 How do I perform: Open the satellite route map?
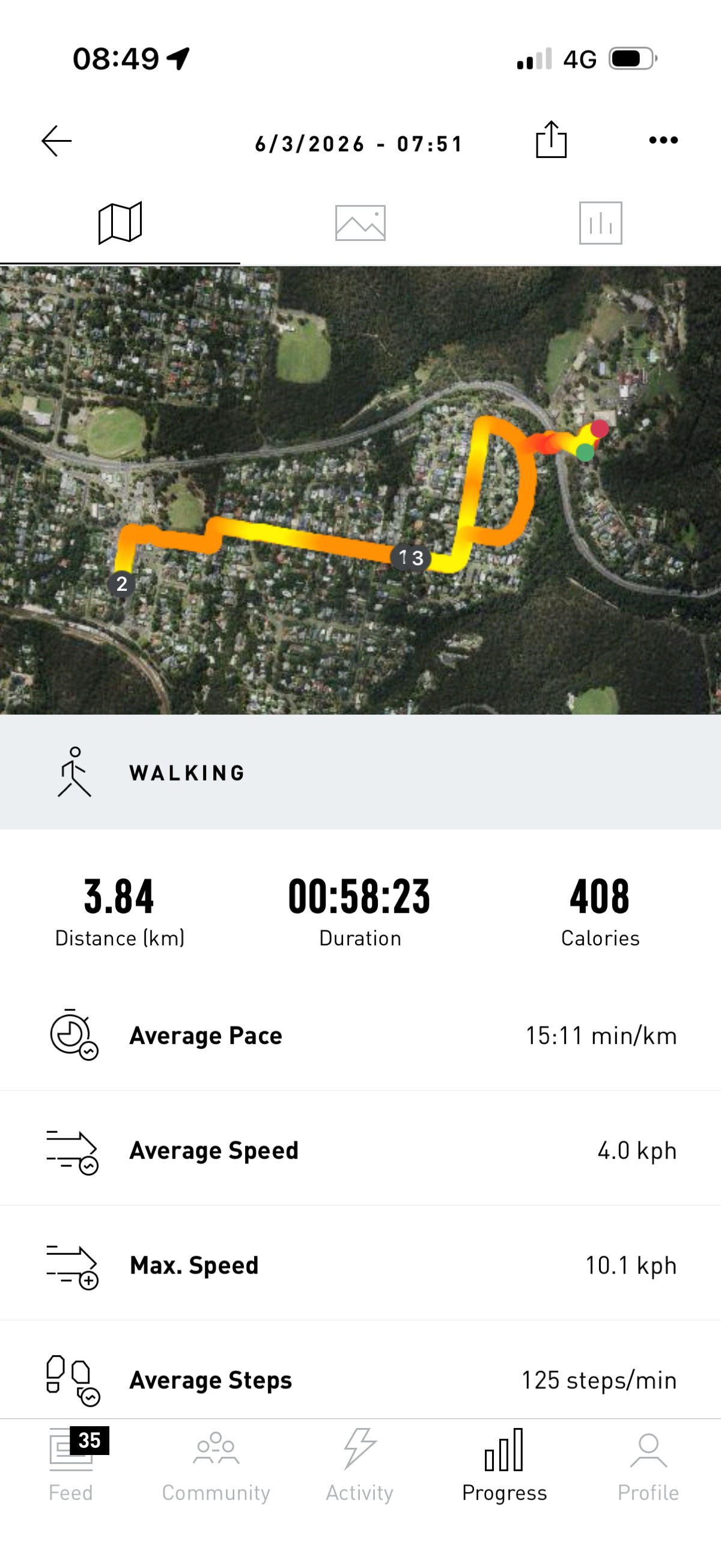click(360, 490)
